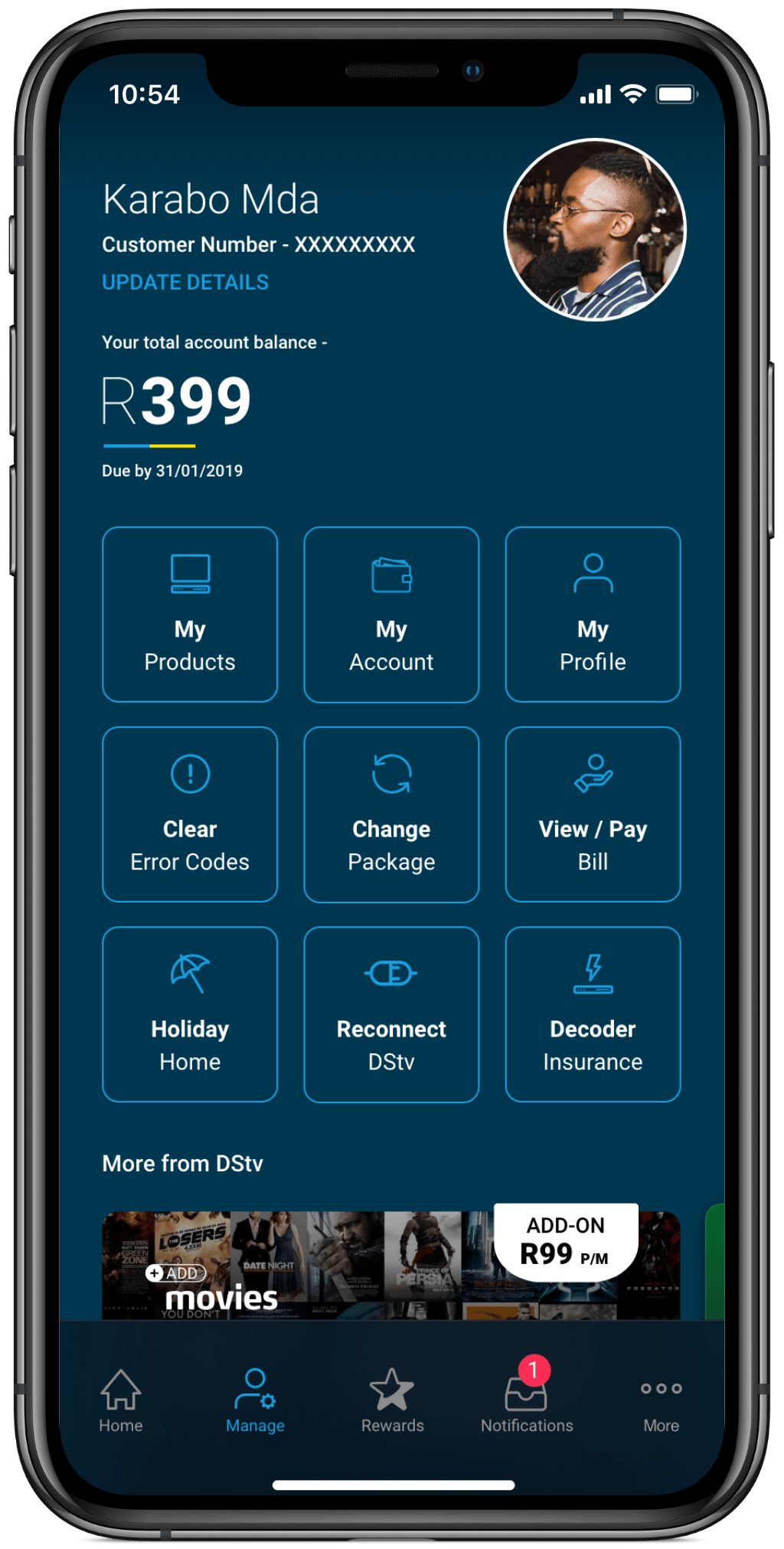Open the My Products tile
784x1549 pixels.
[190, 614]
